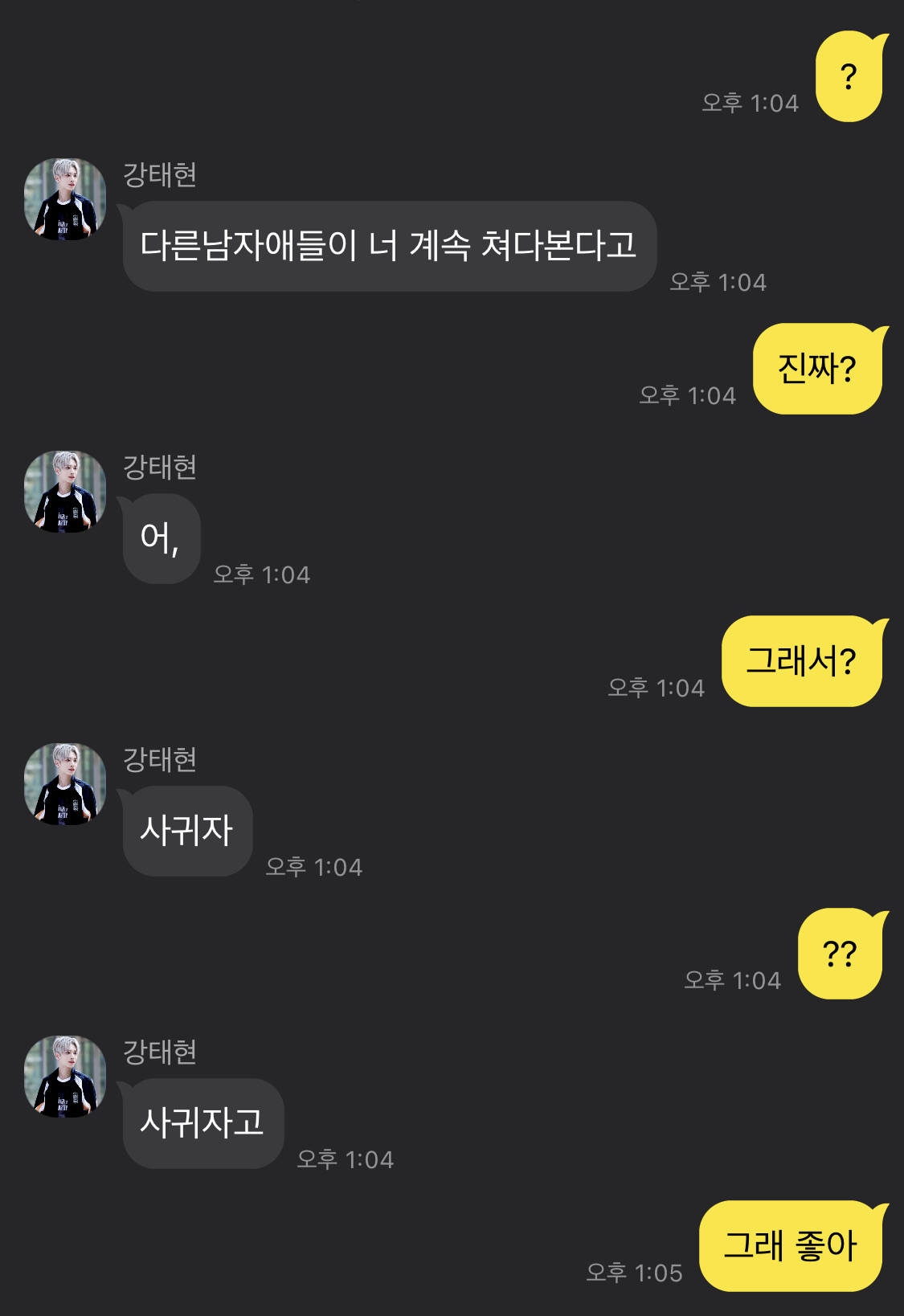Image resolution: width=904 pixels, height=1316 pixels.
Task: View 강태현's profile picture beside '사귀자' message
Action: 65,784
